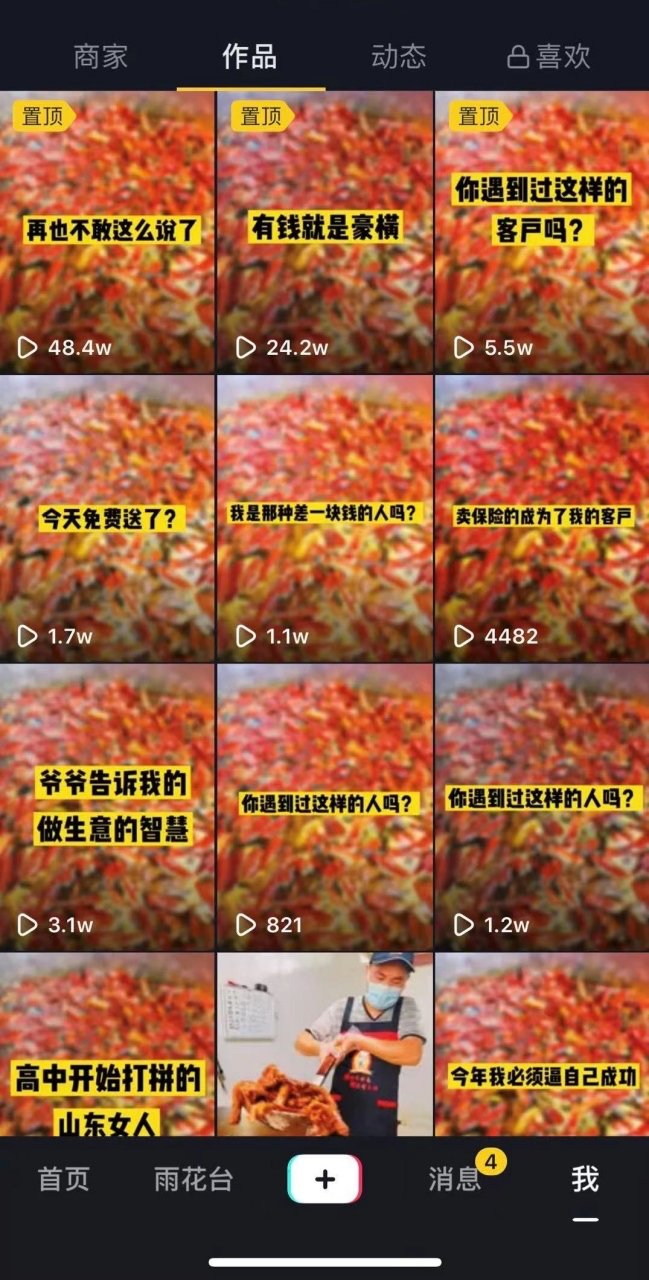Play video 今年我必须逼自己成功
This screenshot has height=1280, width=649.
pyautogui.click(x=542, y=1044)
